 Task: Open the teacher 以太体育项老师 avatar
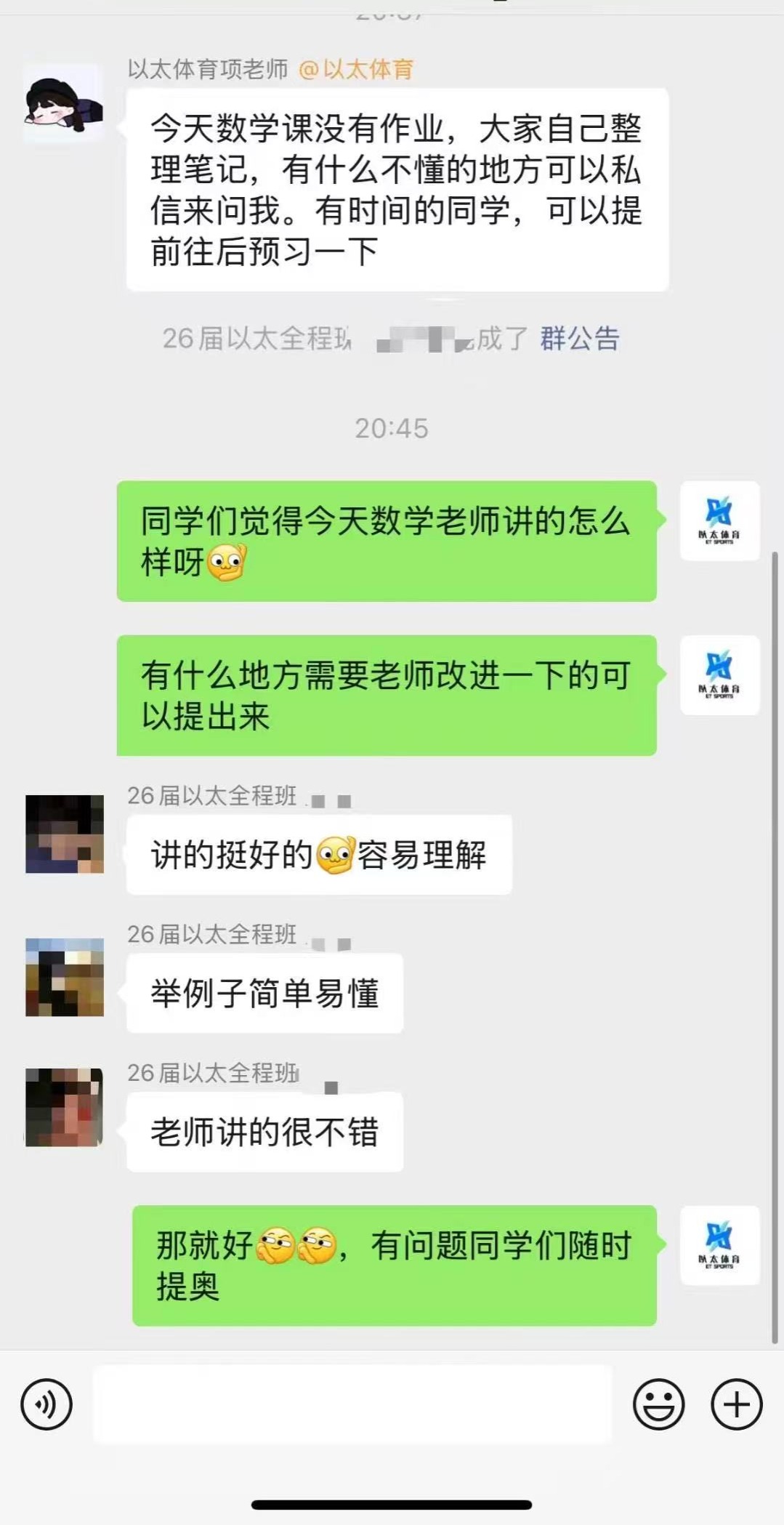pos(63,104)
